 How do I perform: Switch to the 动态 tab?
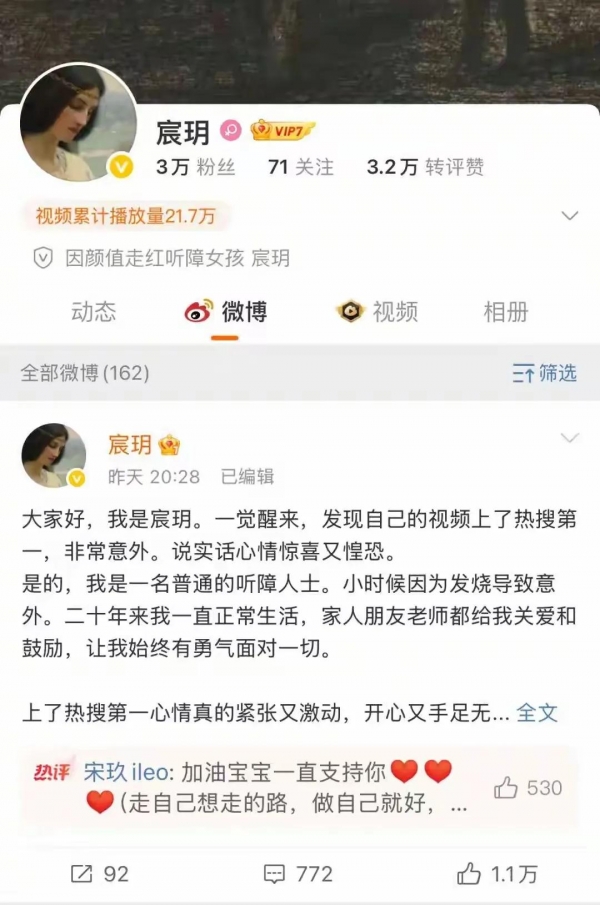coord(93,312)
